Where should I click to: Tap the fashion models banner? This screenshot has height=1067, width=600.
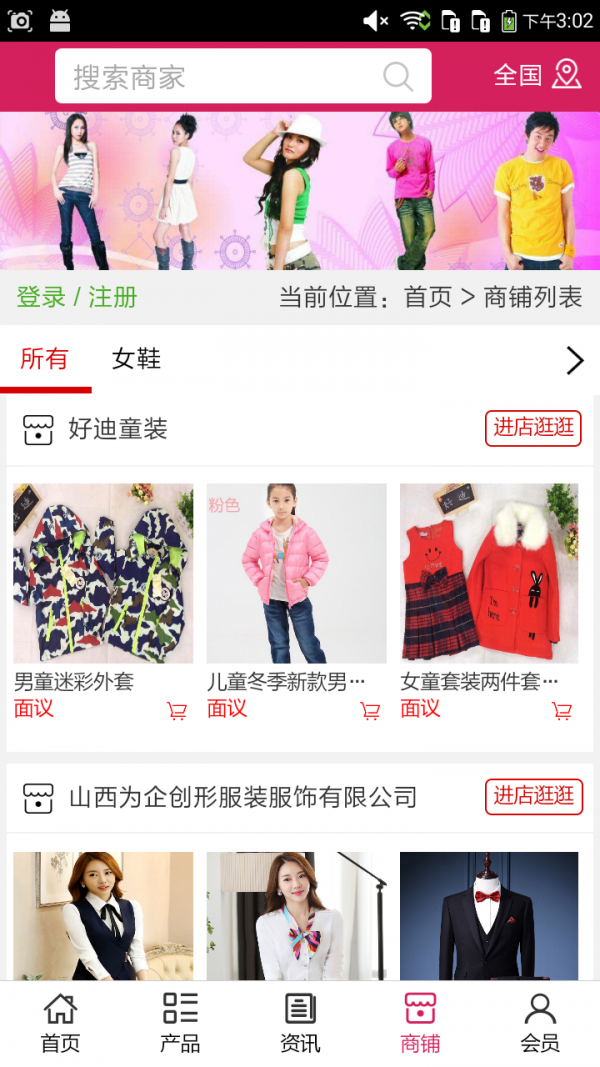(x=300, y=190)
